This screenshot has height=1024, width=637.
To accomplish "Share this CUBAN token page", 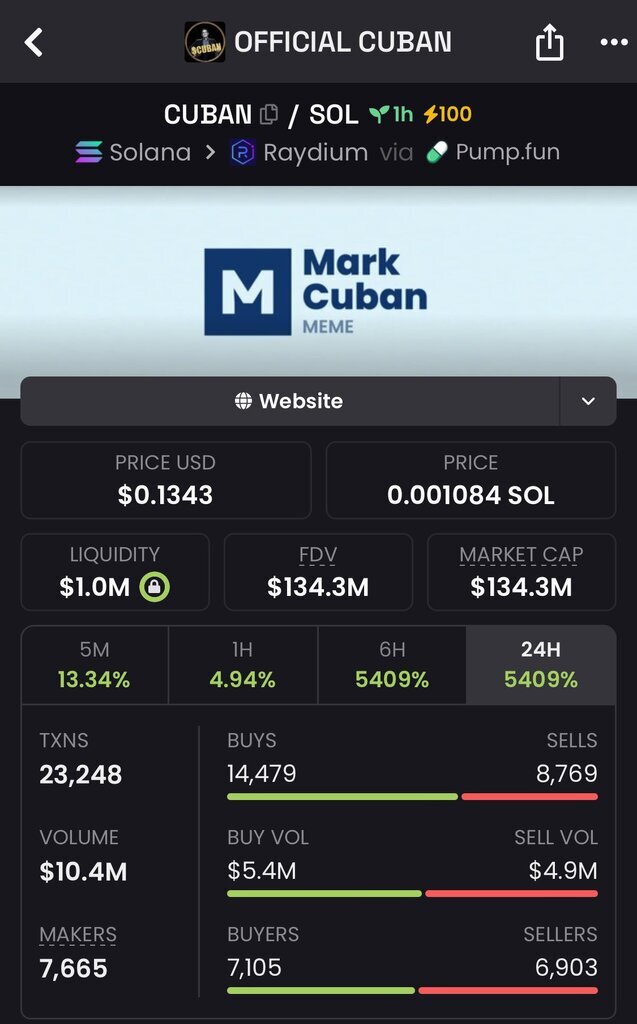I will [x=549, y=42].
